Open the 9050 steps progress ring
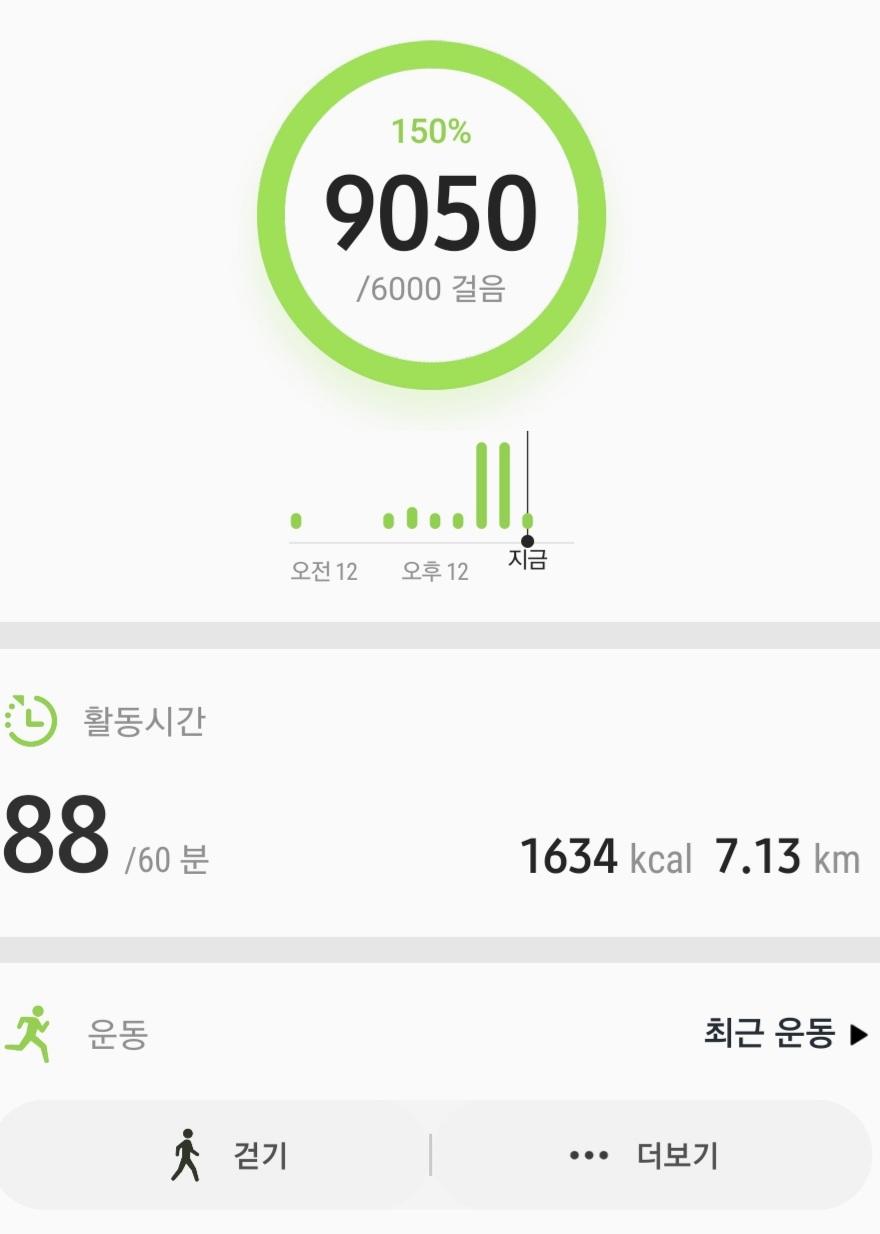Image resolution: width=880 pixels, height=1234 pixels. click(x=431, y=215)
